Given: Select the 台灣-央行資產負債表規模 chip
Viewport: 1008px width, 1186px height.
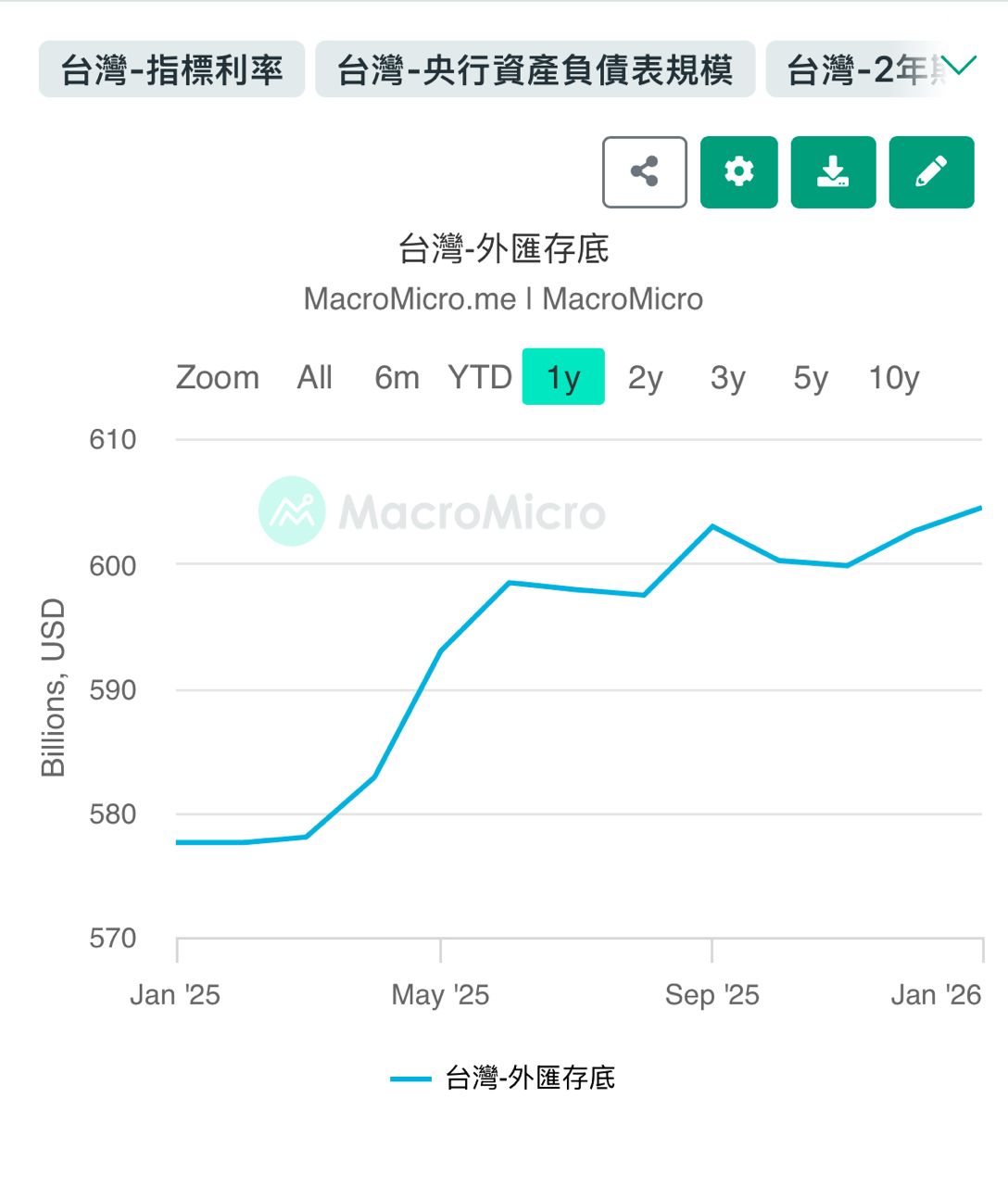Looking at the screenshot, I should point(535,69).
